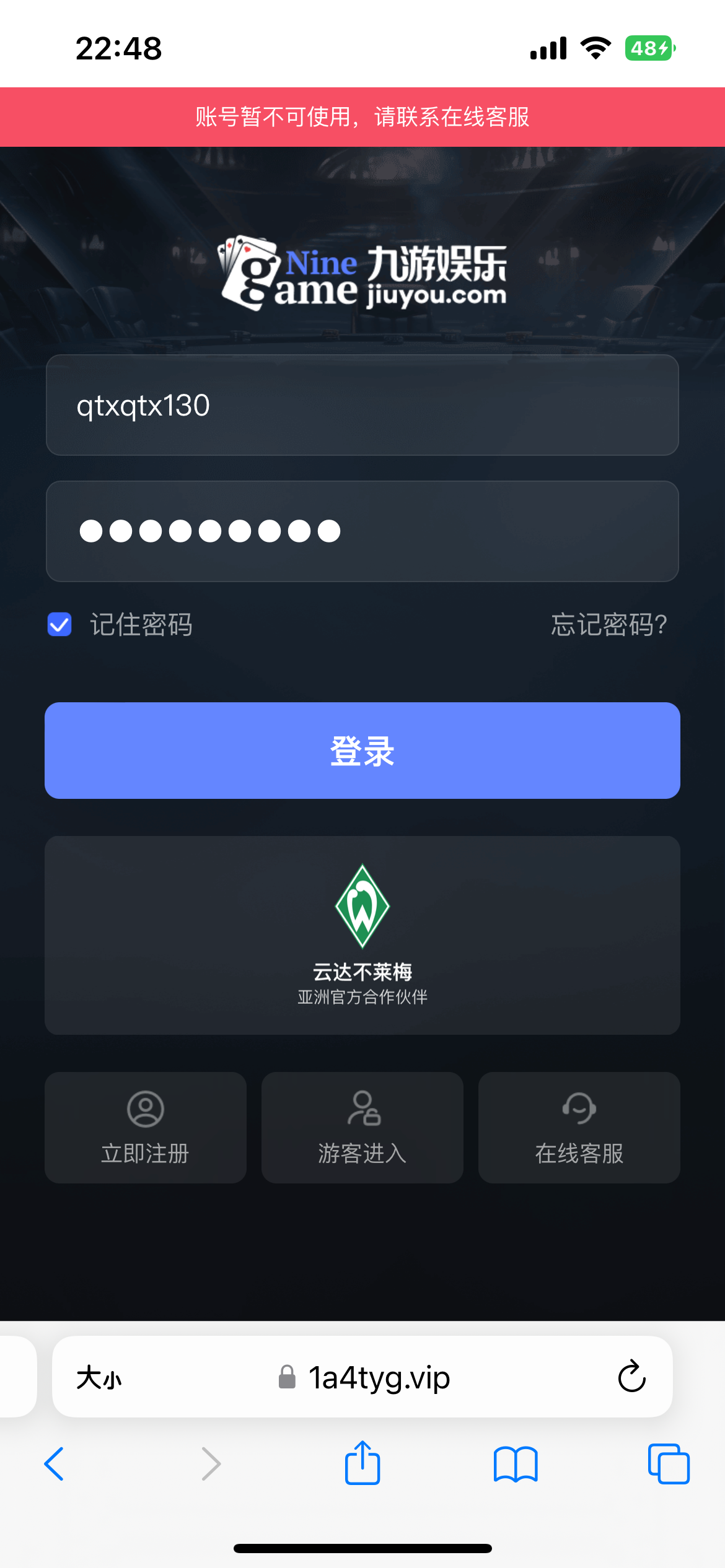Viewport: 725px width, 1568px height.
Task: Open Safari bookmarks via the book icon
Action: click(x=516, y=1465)
